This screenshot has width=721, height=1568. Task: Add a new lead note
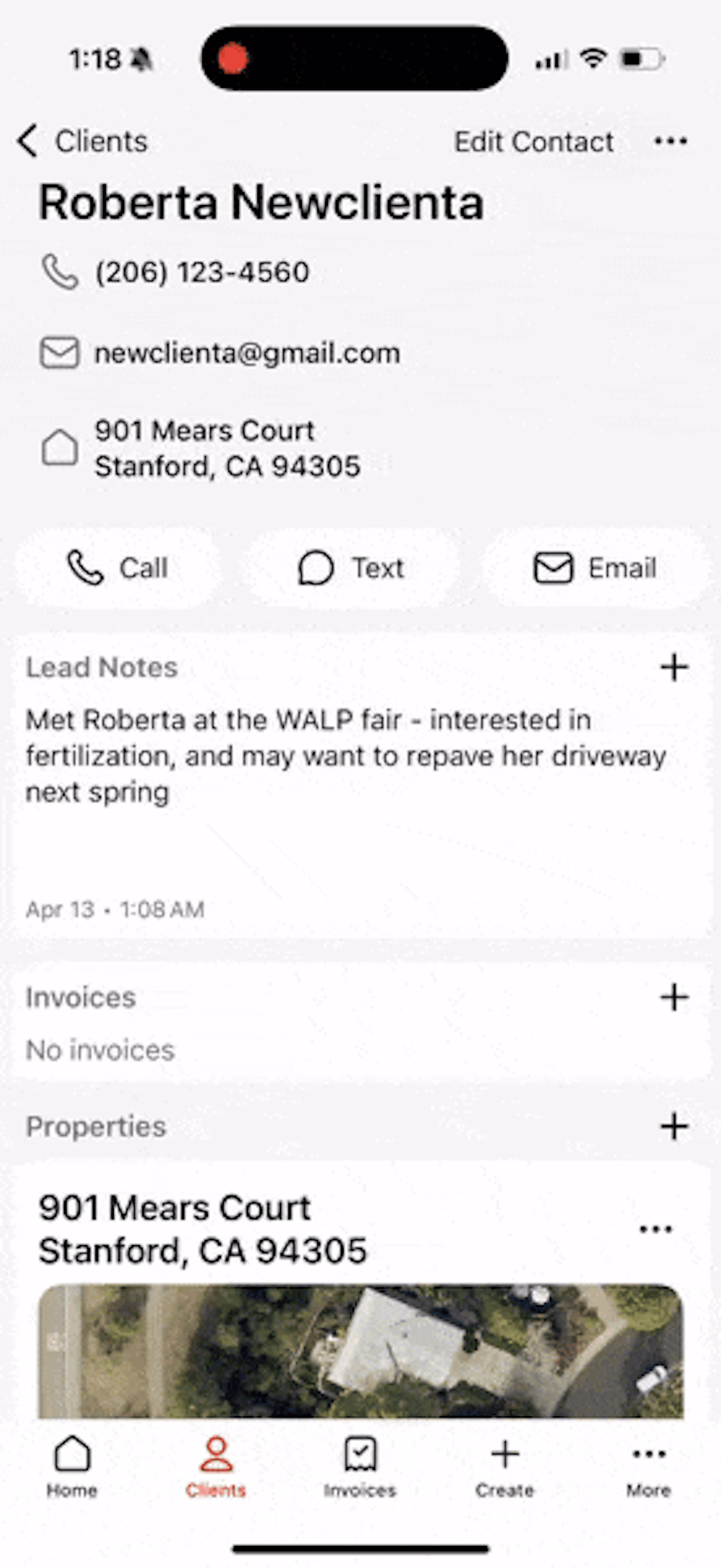click(674, 667)
